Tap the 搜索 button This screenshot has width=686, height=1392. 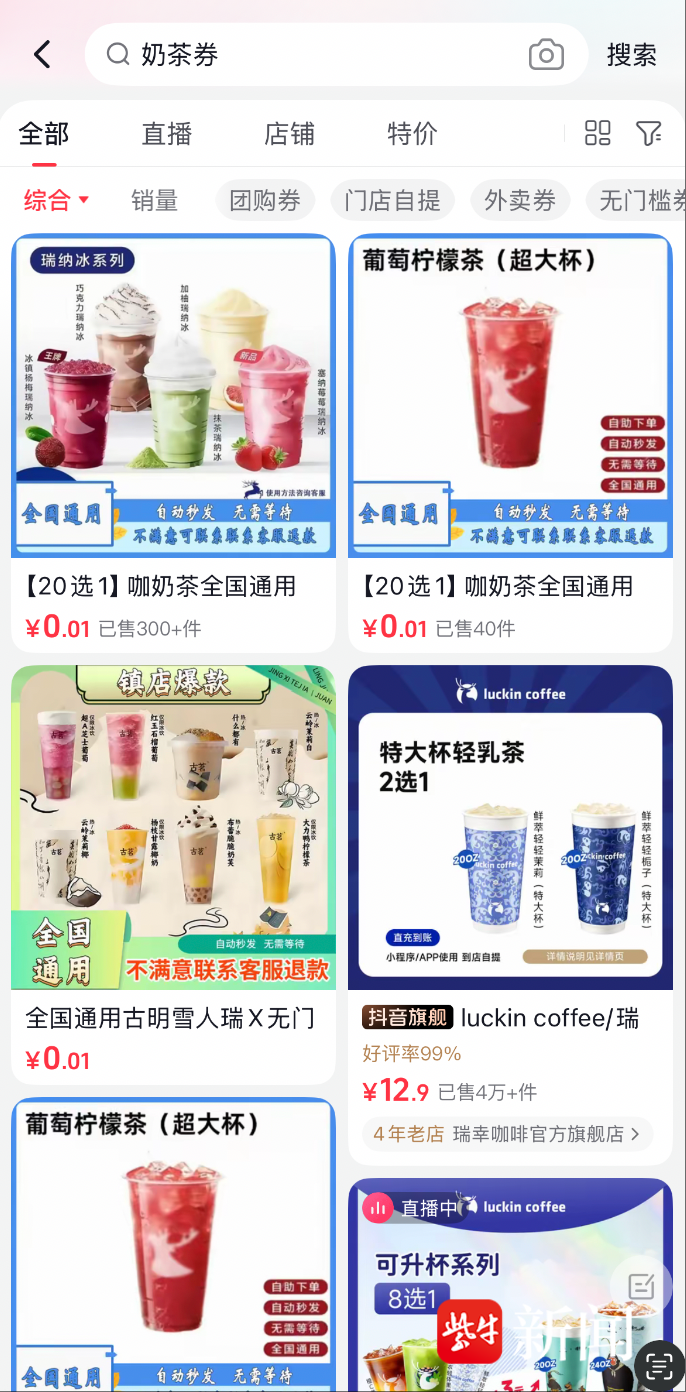(x=631, y=55)
